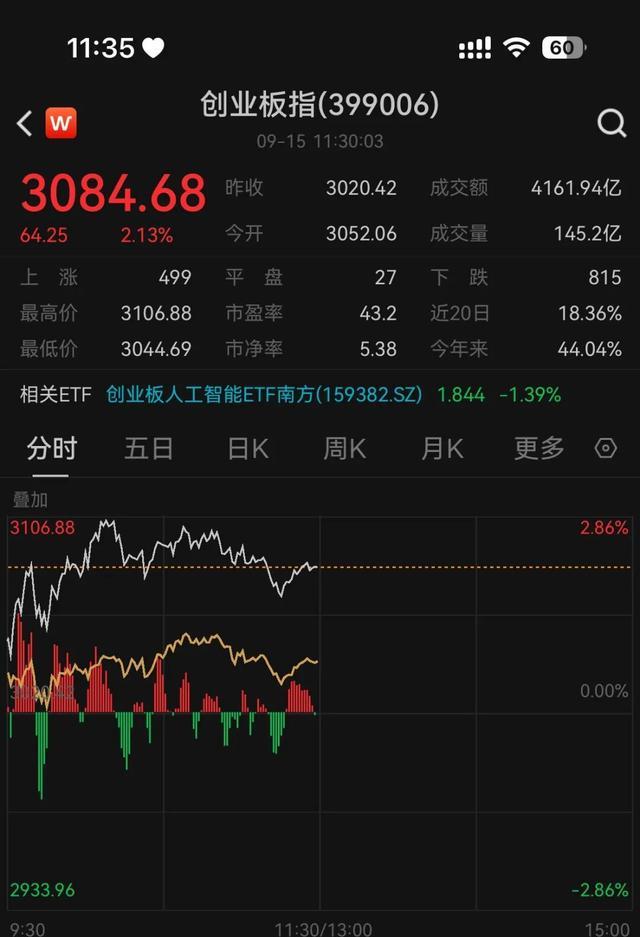Open chart settings hexagon icon
This screenshot has width=640, height=937.
pyautogui.click(x=606, y=448)
